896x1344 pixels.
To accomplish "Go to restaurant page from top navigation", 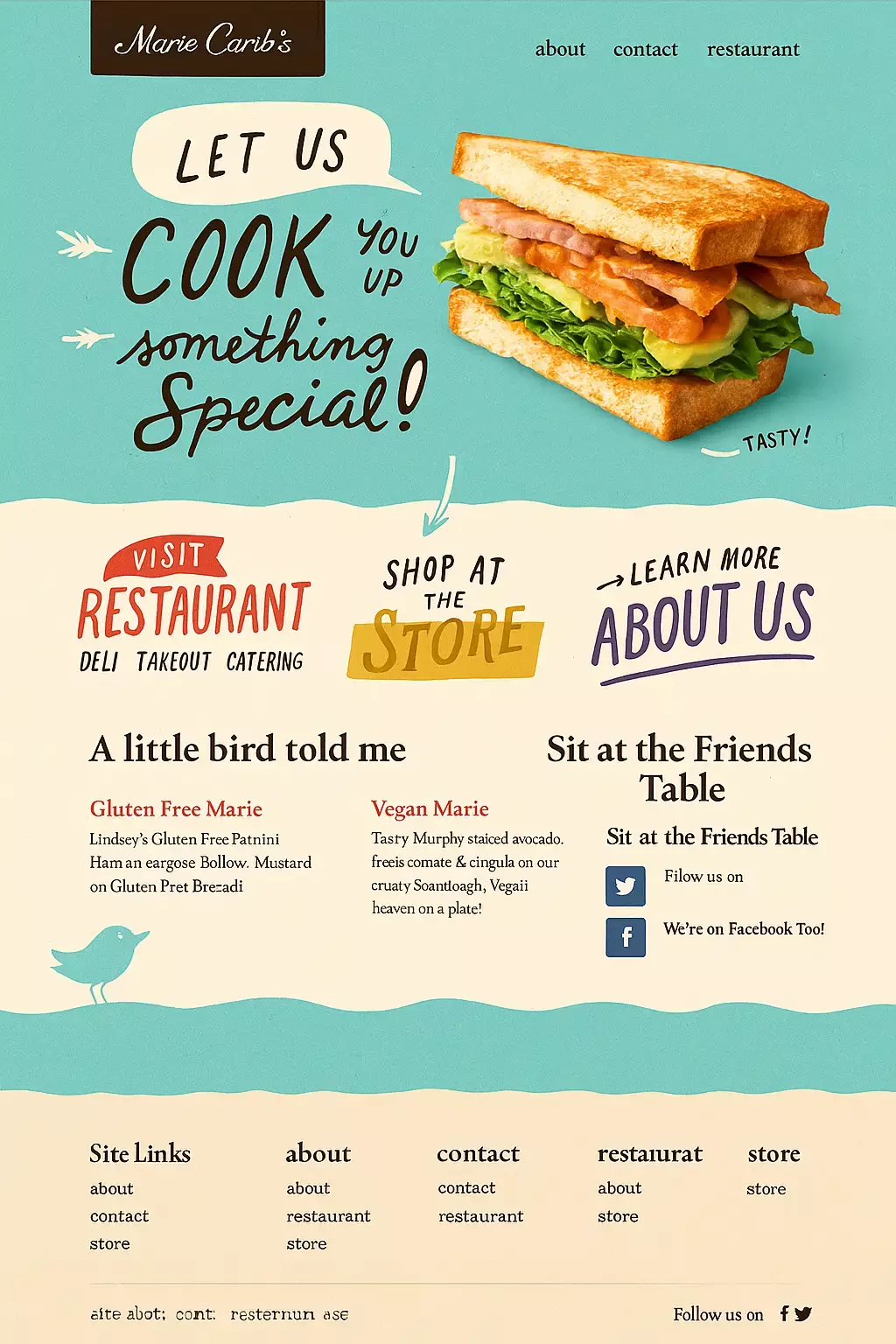I will coord(752,49).
